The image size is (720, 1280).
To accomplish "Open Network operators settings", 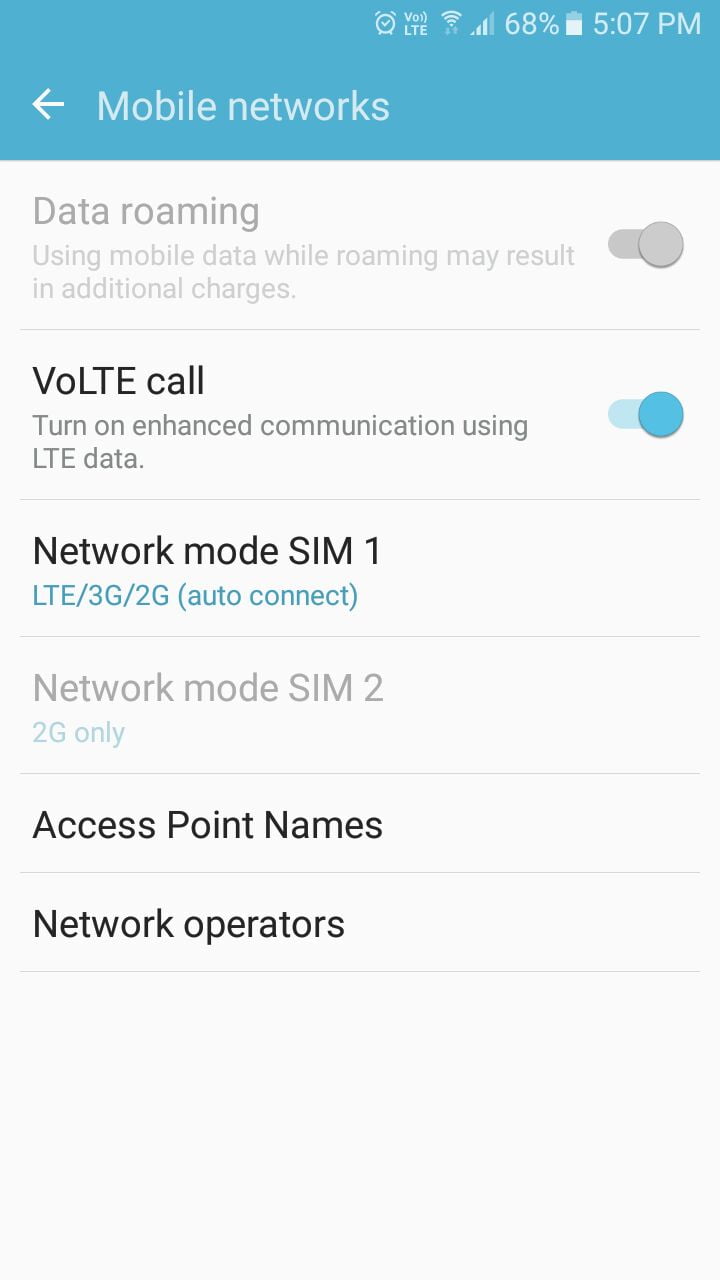I will 360,923.
